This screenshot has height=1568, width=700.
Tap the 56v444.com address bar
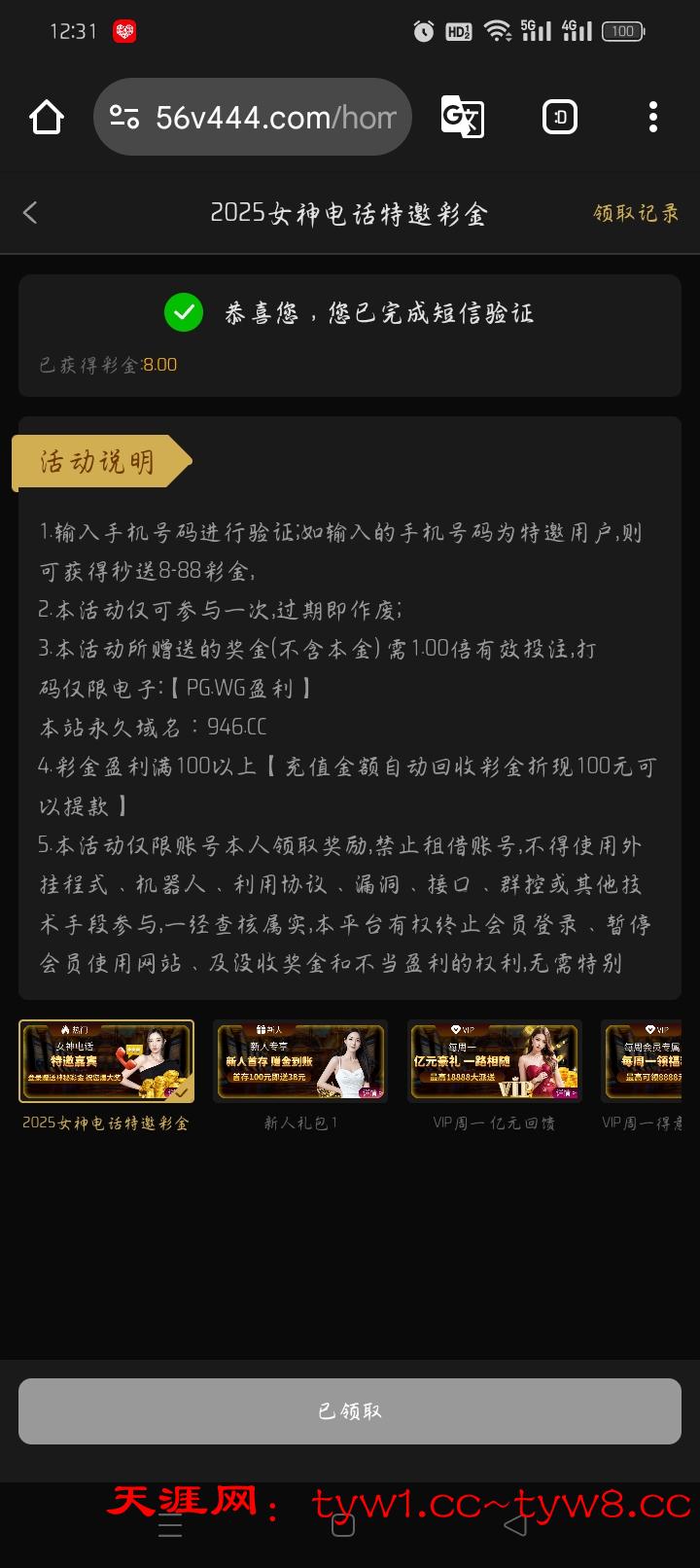tap(253, 118)
